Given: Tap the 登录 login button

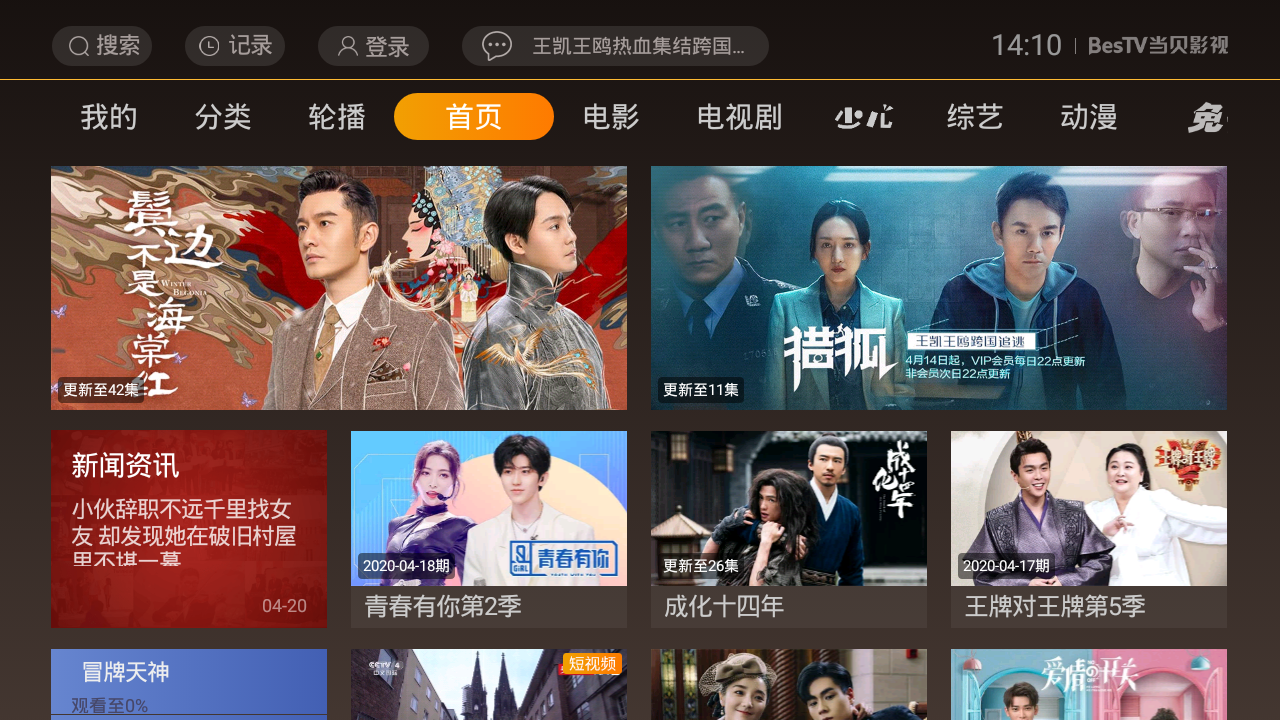Looking at the screenshot, I should pyautogui.click(x=373, y=46).
